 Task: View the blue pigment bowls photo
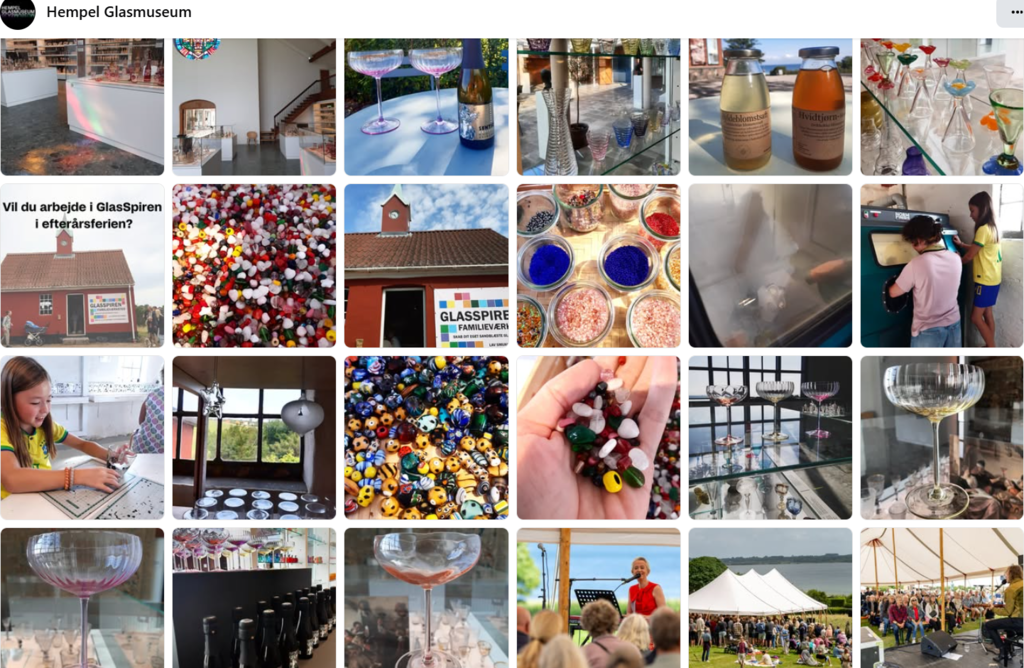(598, 265)
